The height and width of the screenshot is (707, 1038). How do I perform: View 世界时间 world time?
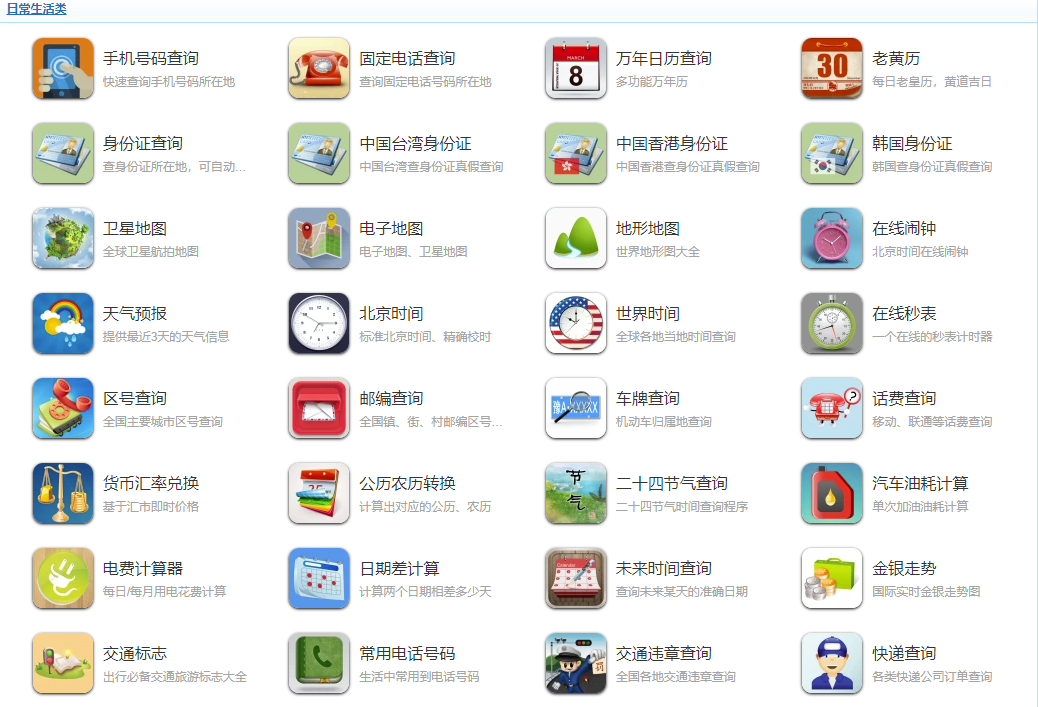click(647, 314)
